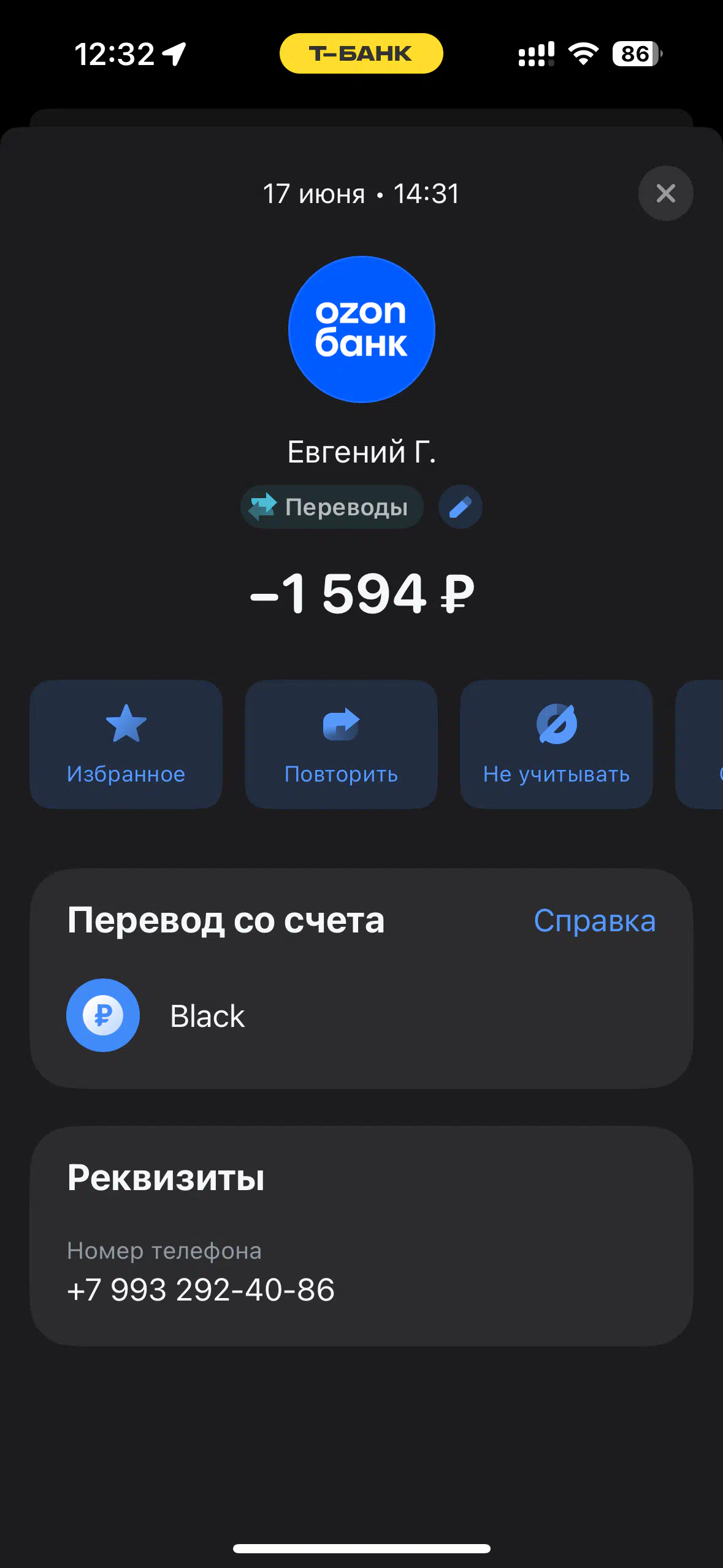
Task: Open the Black account row
Action: click(x=361, y=1016)
